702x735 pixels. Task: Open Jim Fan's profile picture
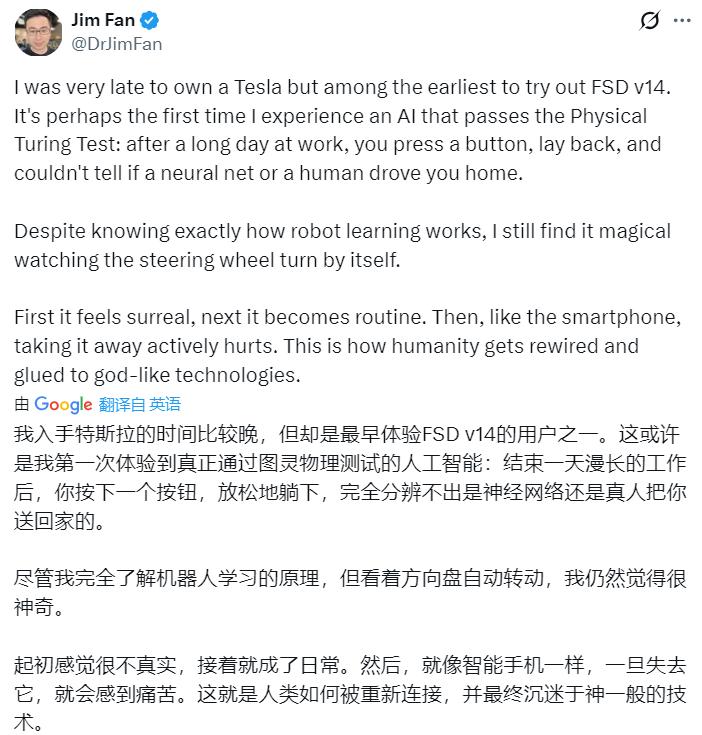pyautogui.click(x=38, y=31)
